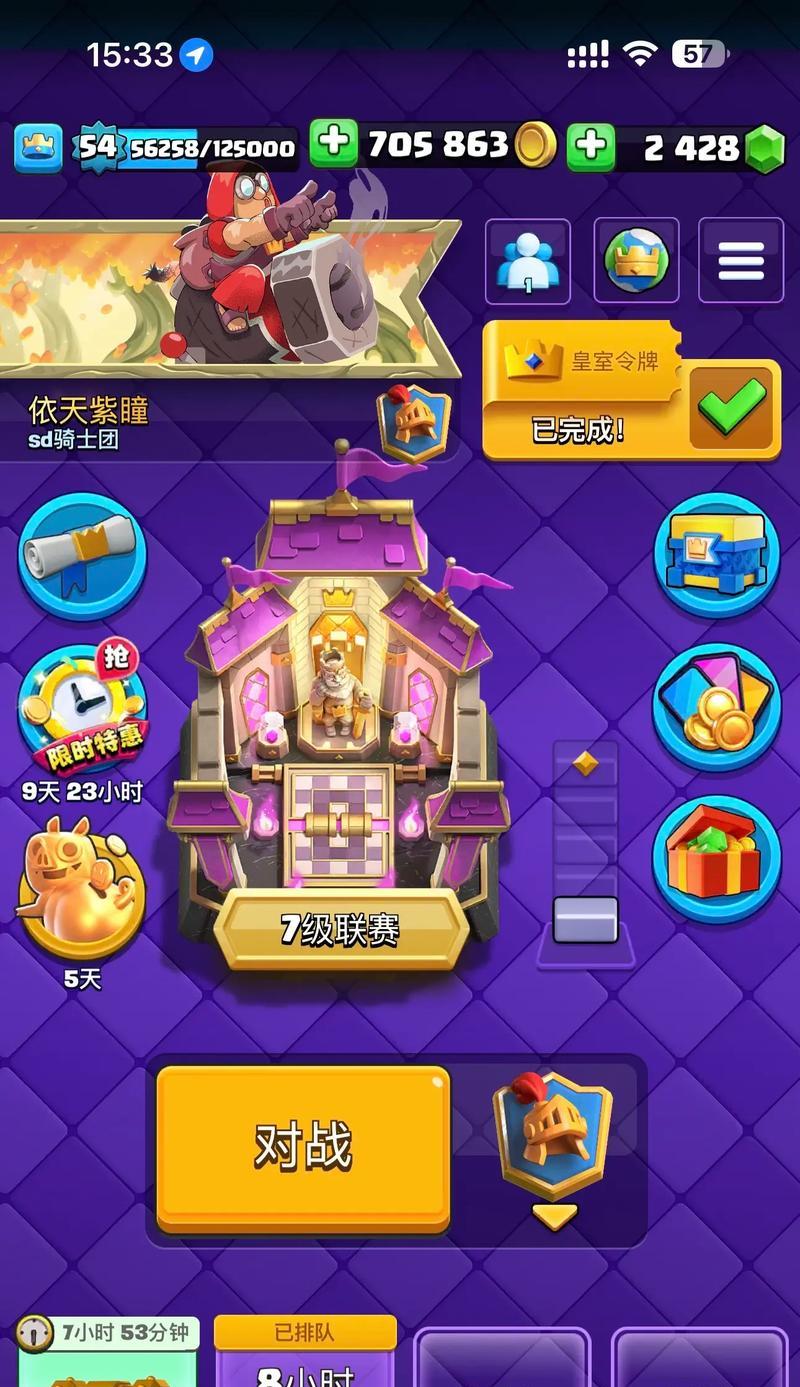Open the friends list icon
The width and height of the screenshot is (800, 1387).
[x=527, y=261]
